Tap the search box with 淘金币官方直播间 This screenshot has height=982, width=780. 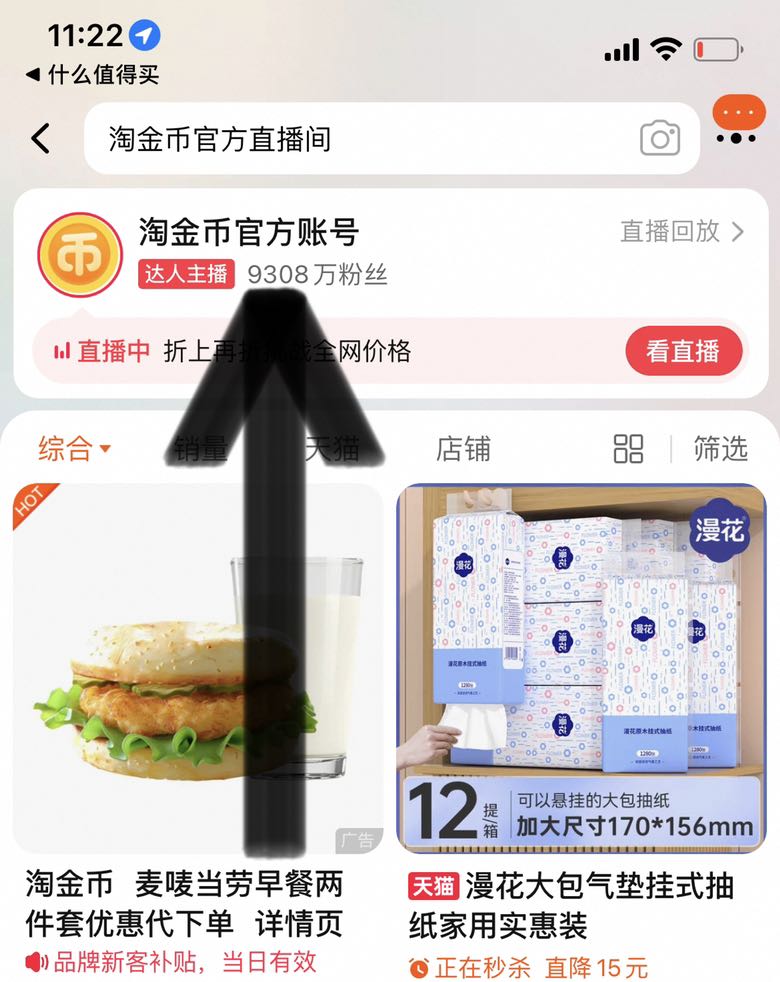coord(360,139)
